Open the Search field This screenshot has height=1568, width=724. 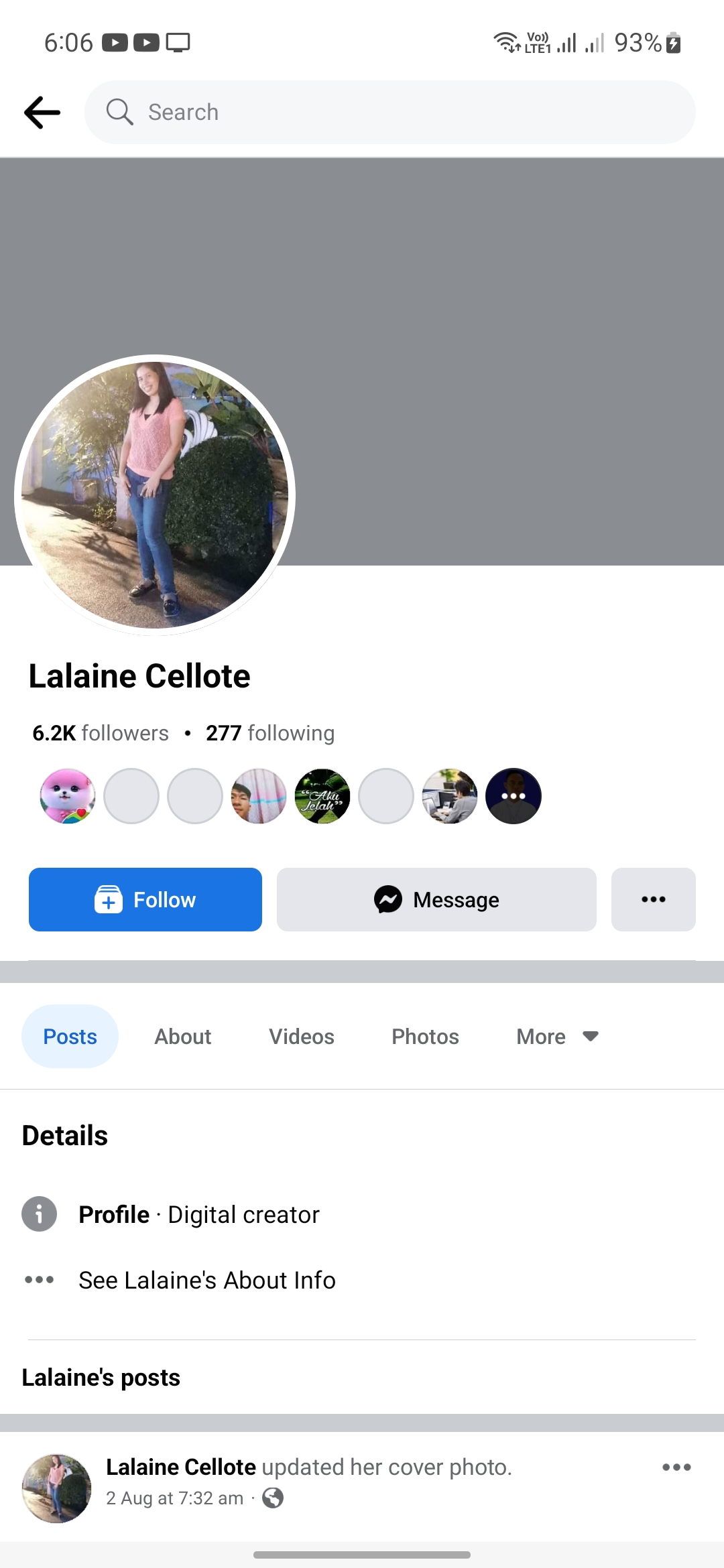point(389,112)
